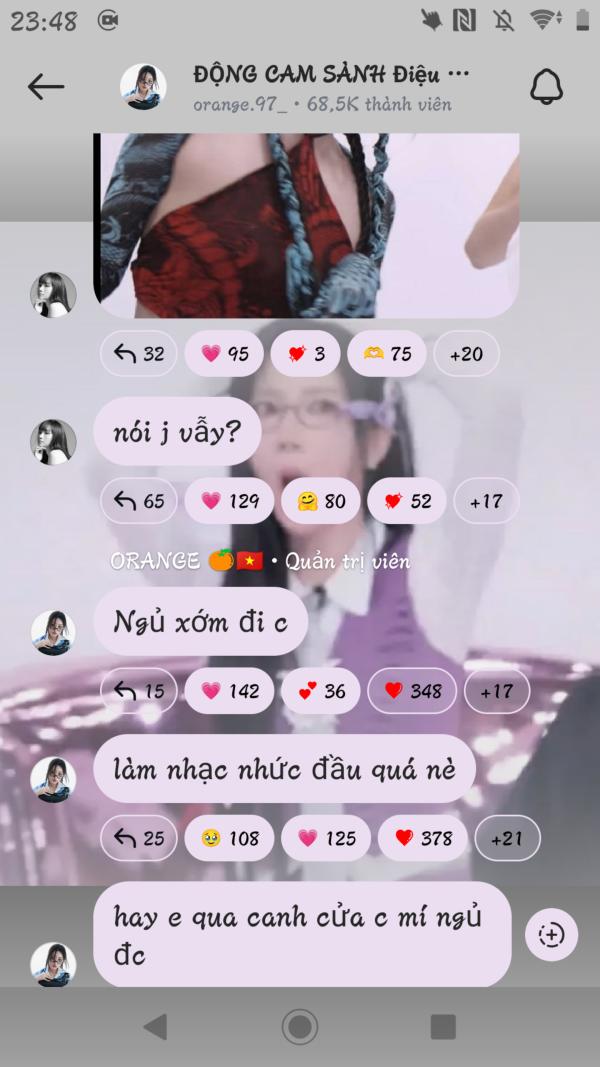View replies chip with 32 under the image
The image size is (600, 1067).
pyautogui.click(x=139, y=354)
